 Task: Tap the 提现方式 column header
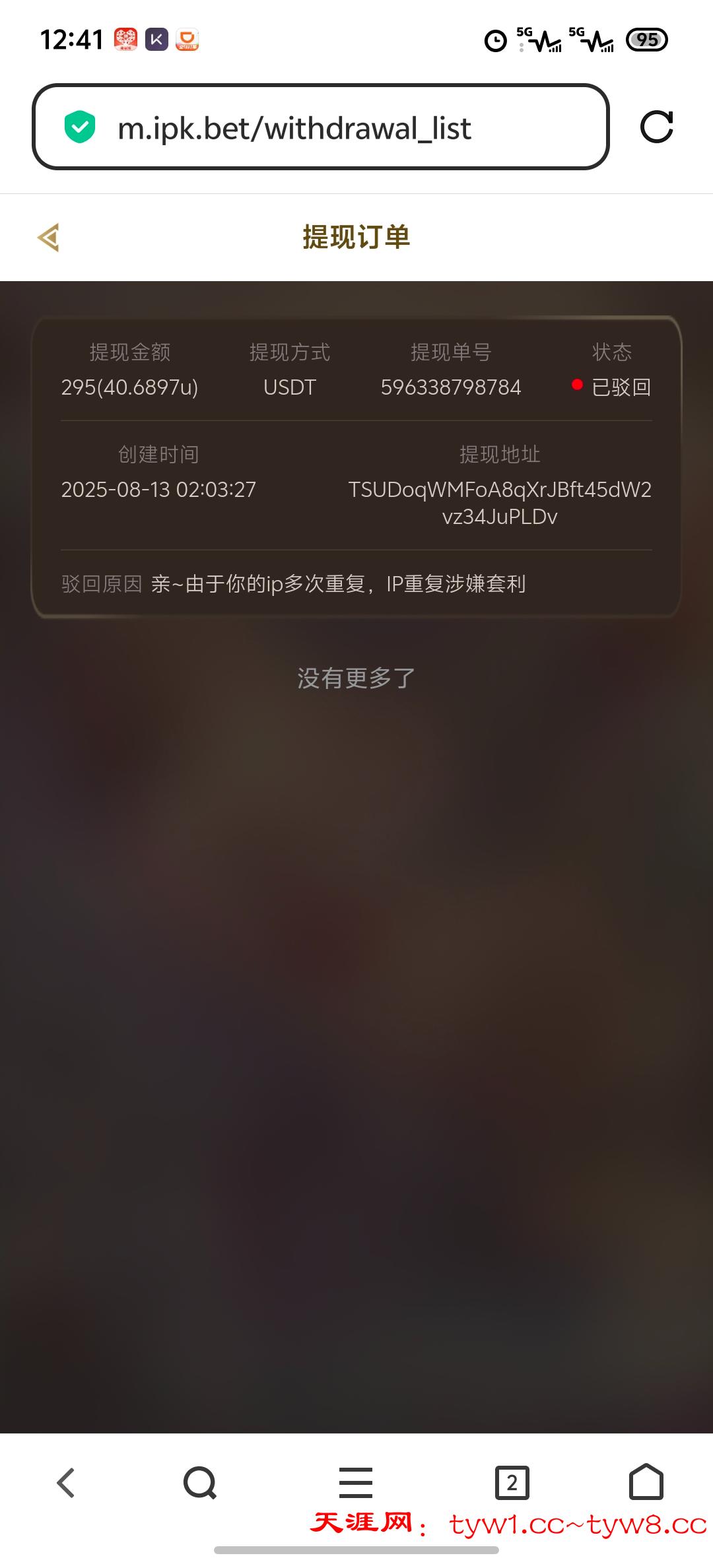click(x=289, y=352)
